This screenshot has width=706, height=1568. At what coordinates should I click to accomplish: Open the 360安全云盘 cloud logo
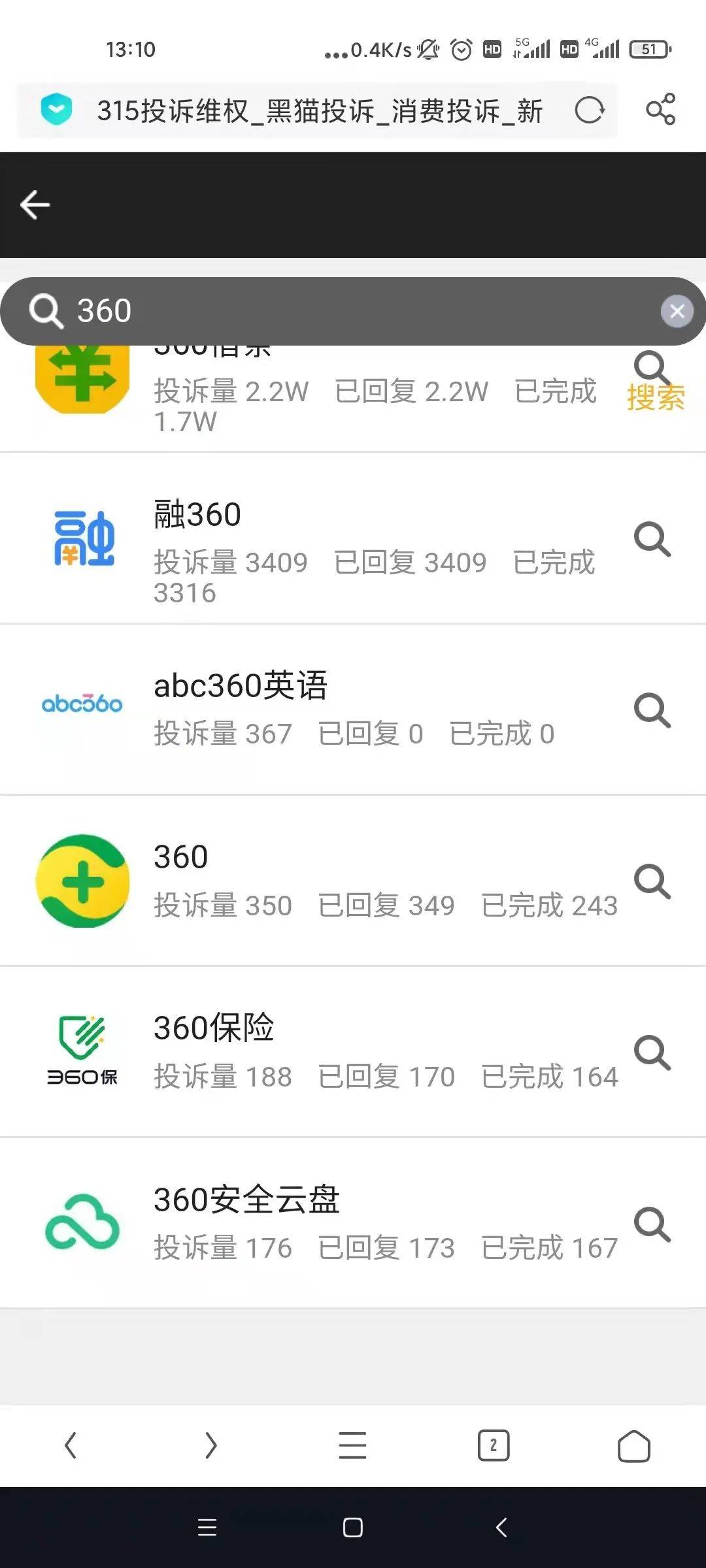(x=82, y=1223)
